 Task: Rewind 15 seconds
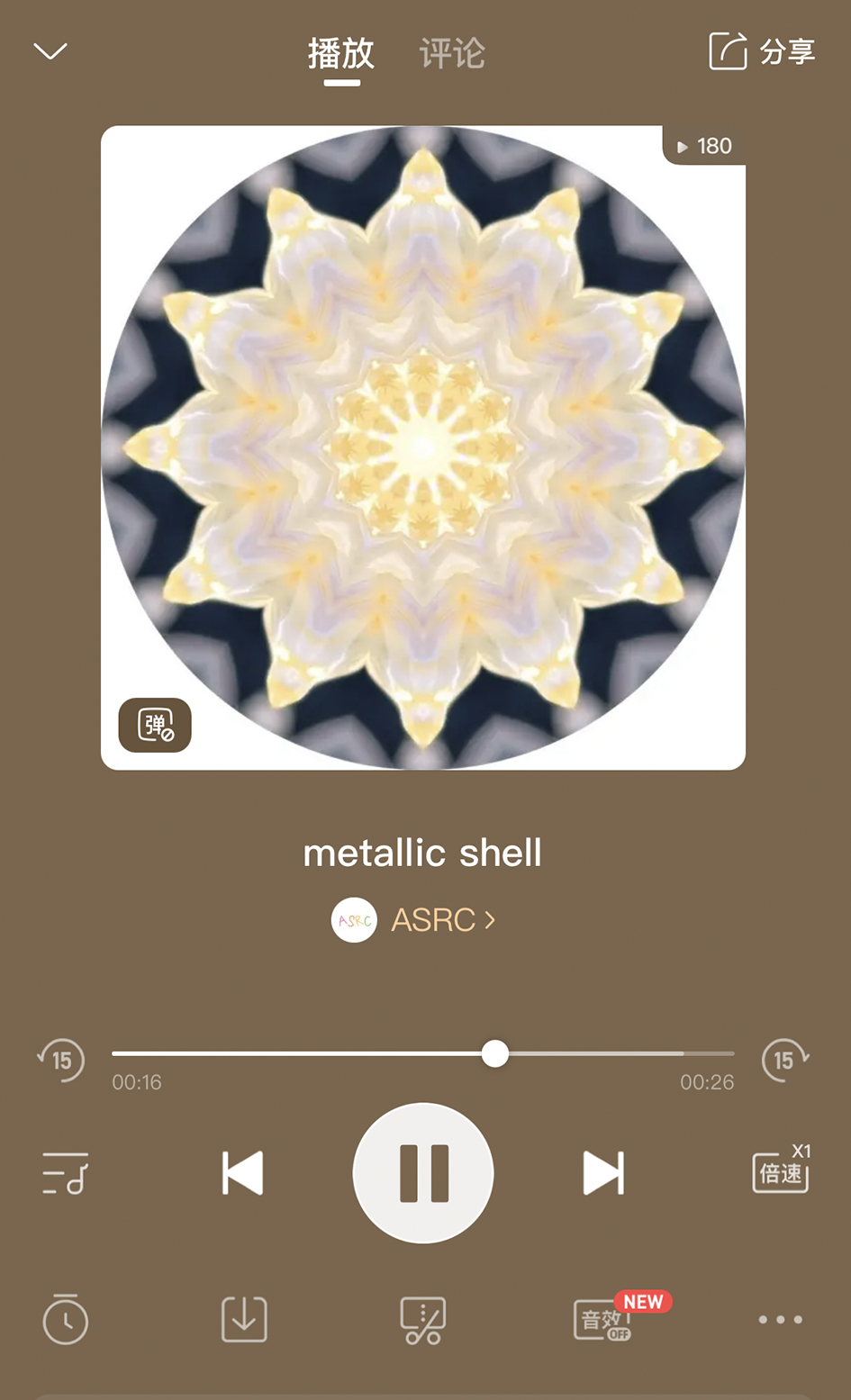pyautogui.click(x=61, y=1060)
